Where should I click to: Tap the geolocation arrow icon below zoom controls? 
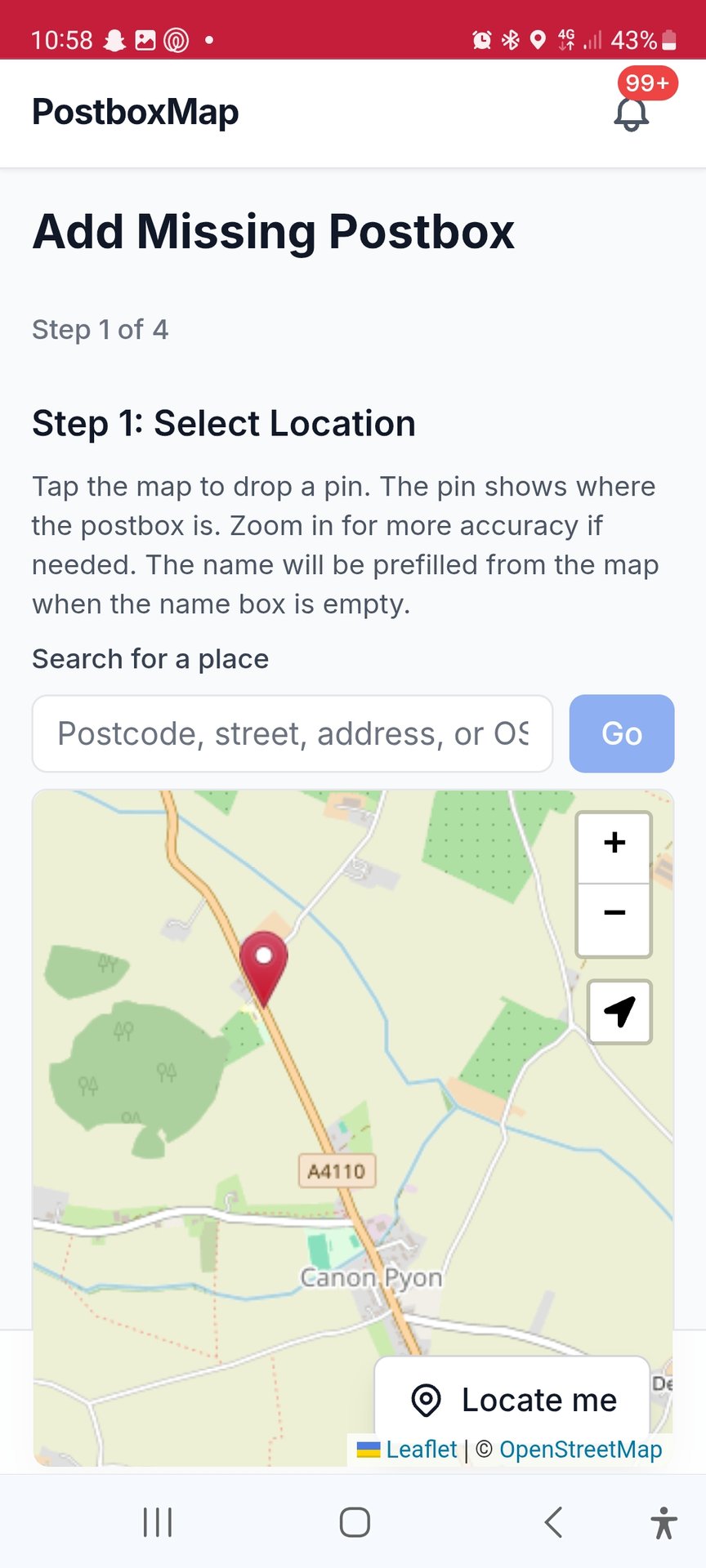pyautogui.click(x=619, y=1013)
